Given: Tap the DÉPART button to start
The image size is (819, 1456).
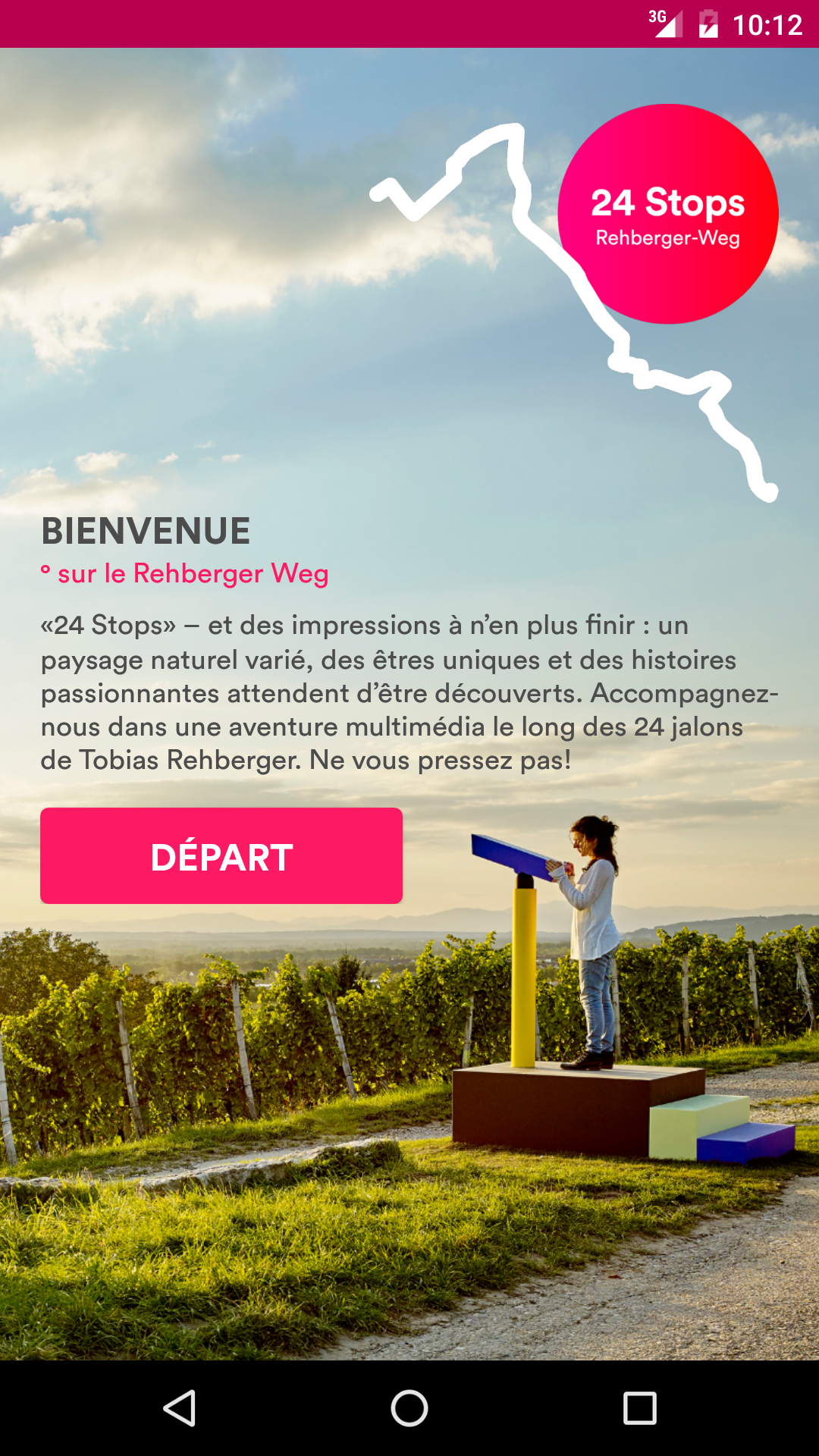Looking at the screenshot, I should tap(221, 855).
